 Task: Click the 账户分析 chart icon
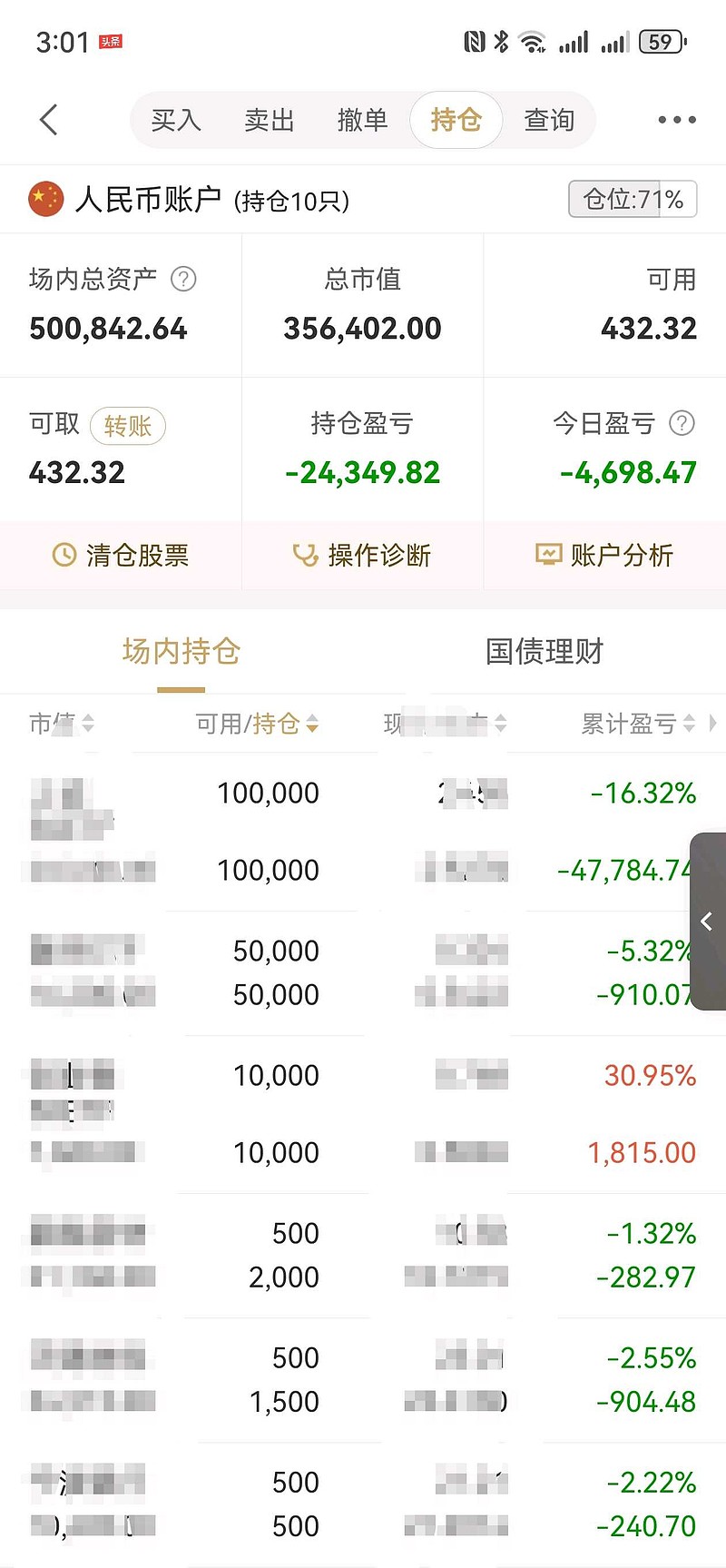click(x=550, y=555)
